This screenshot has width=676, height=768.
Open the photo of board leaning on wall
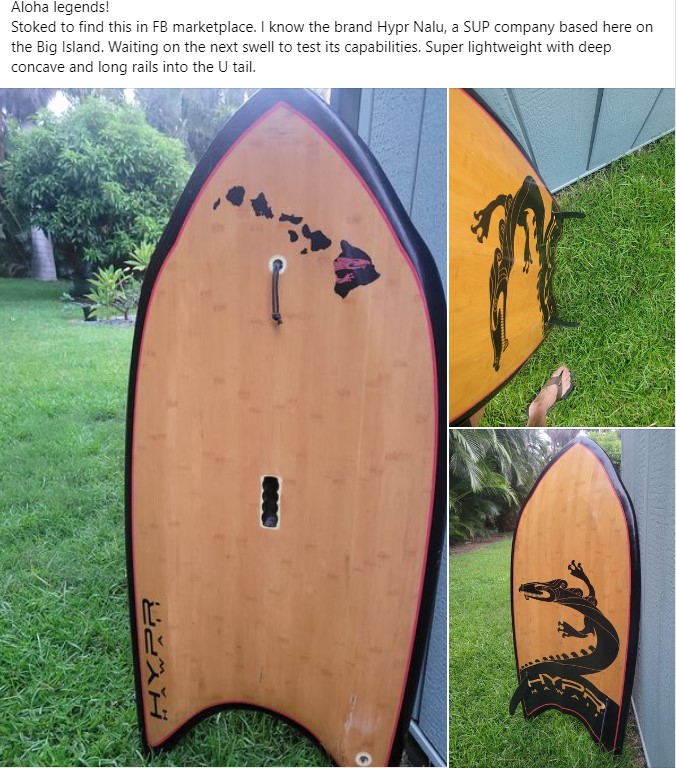click(x=561, y=598)
